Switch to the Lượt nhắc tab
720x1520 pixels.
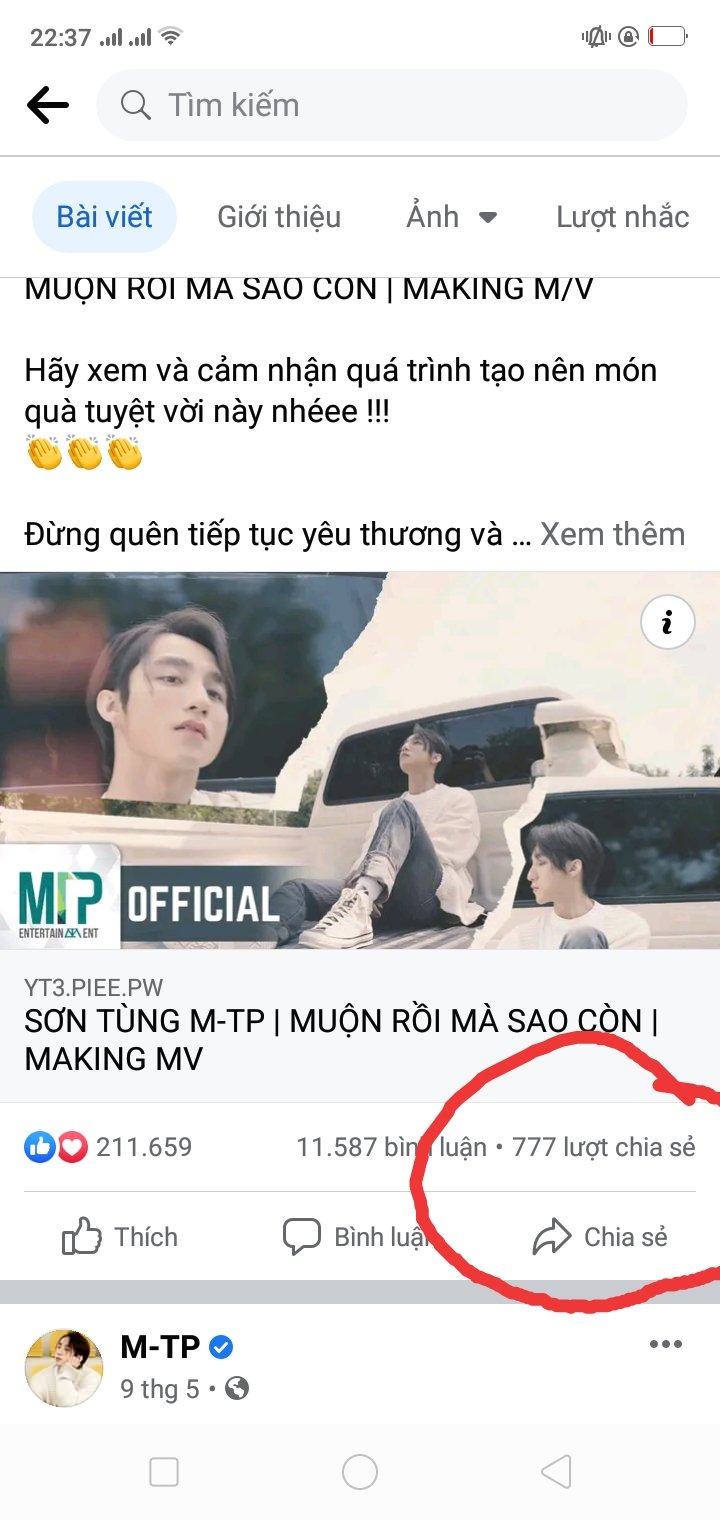pyautogui.click(x=622, y=217)
